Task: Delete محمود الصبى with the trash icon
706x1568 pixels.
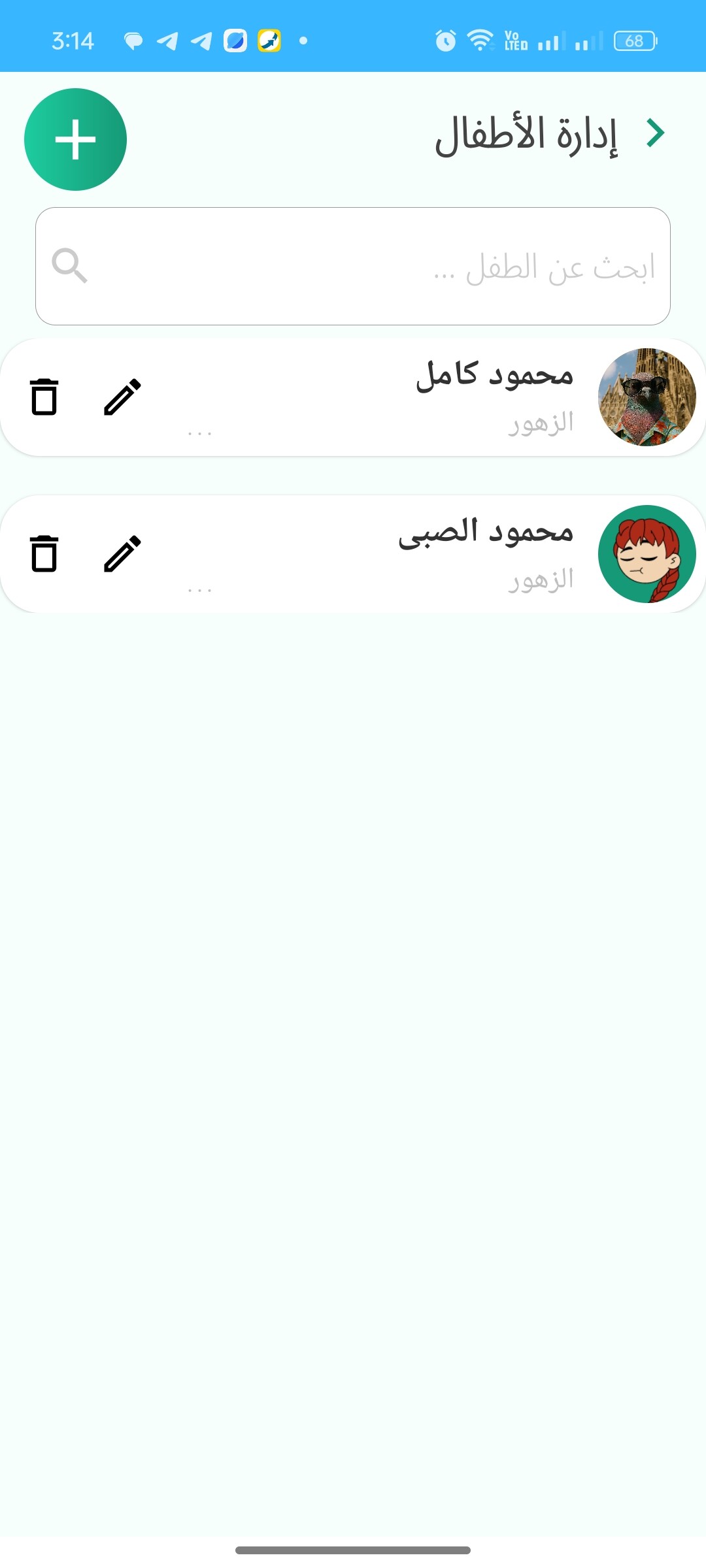Action: point(44,553)
